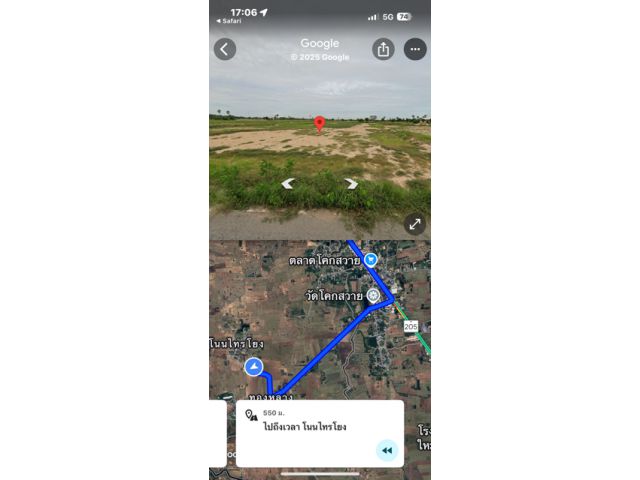The width and height of the screenshot is (640, 480).
Task: Select the วัดโคกสวาย temple marker
Action: coord(373,296)
